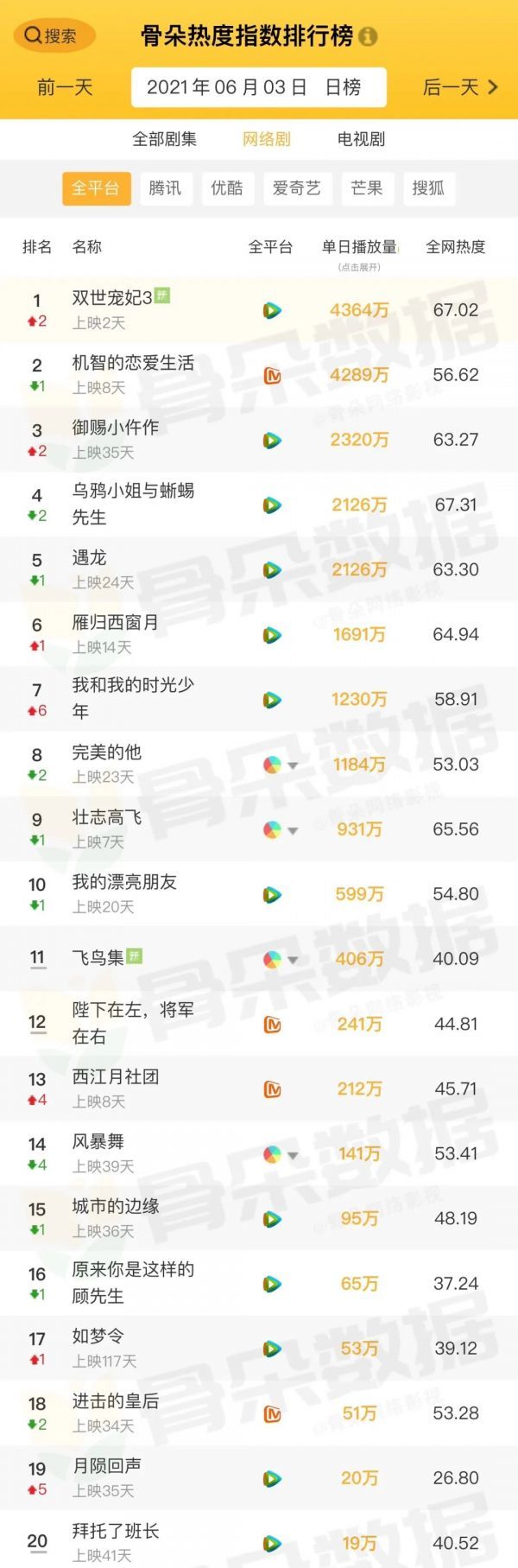The image size is (518, 1568).
Task: Open the 2021年06月03日 日榜 date picker
Action: [258, 87]
